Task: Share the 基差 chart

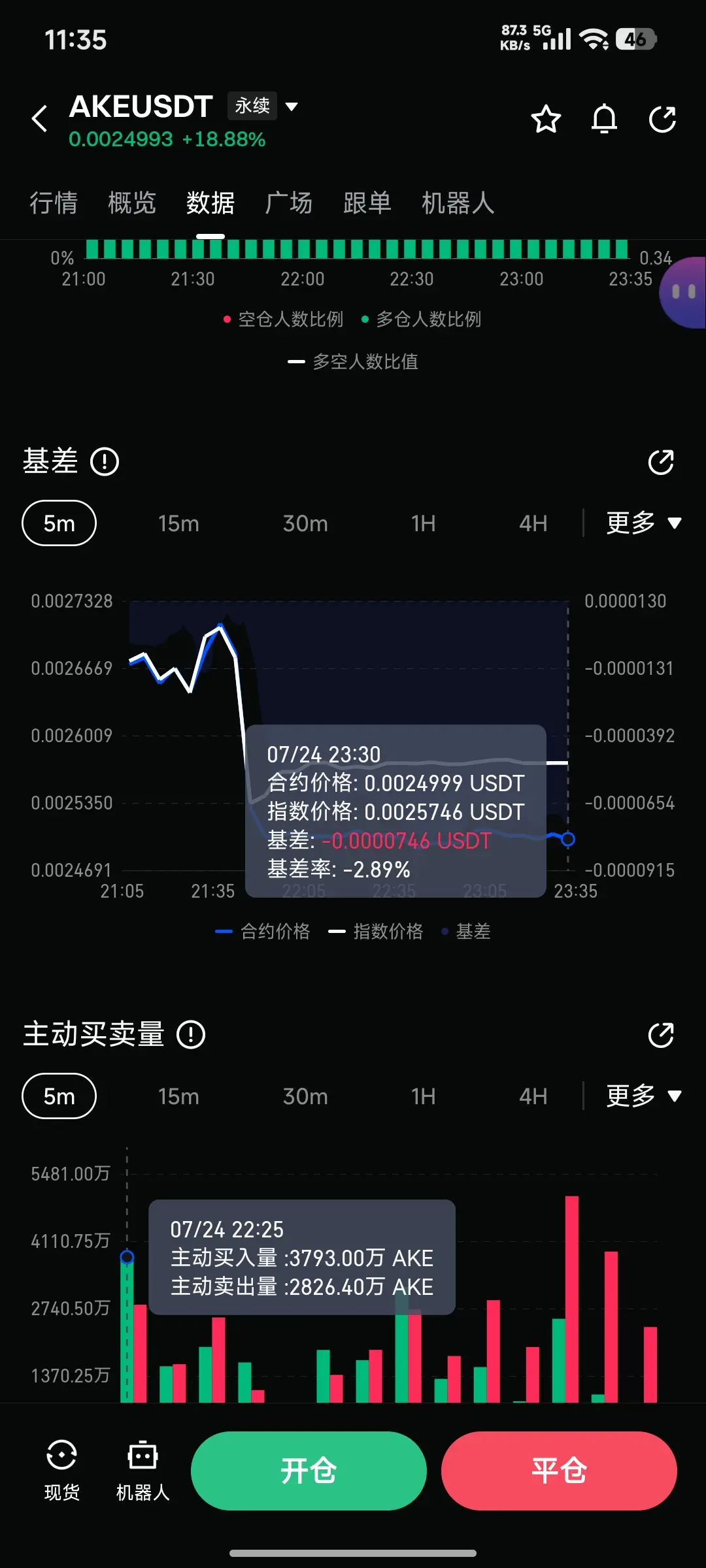Action: click(x=661, y=462)
